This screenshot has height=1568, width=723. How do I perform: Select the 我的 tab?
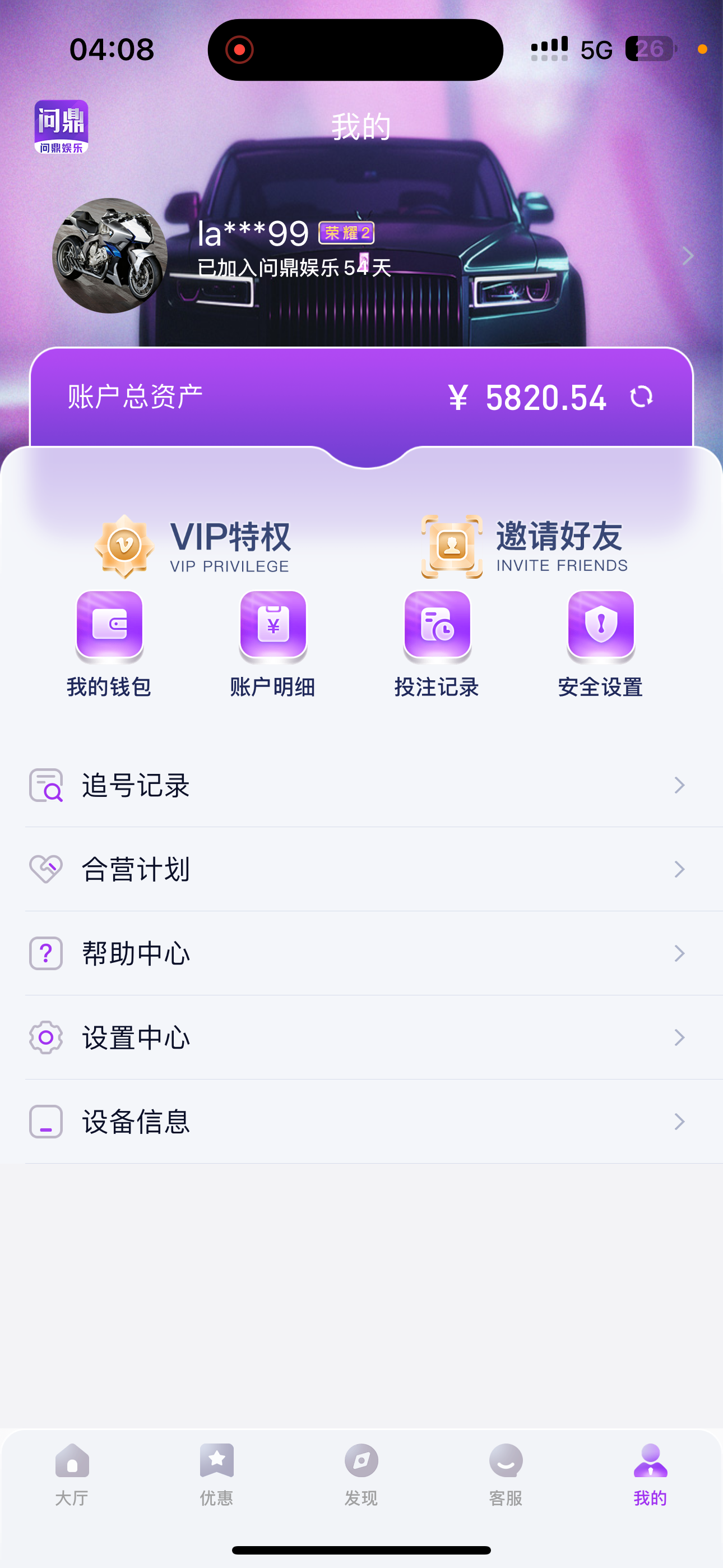tap(650, 1474)
